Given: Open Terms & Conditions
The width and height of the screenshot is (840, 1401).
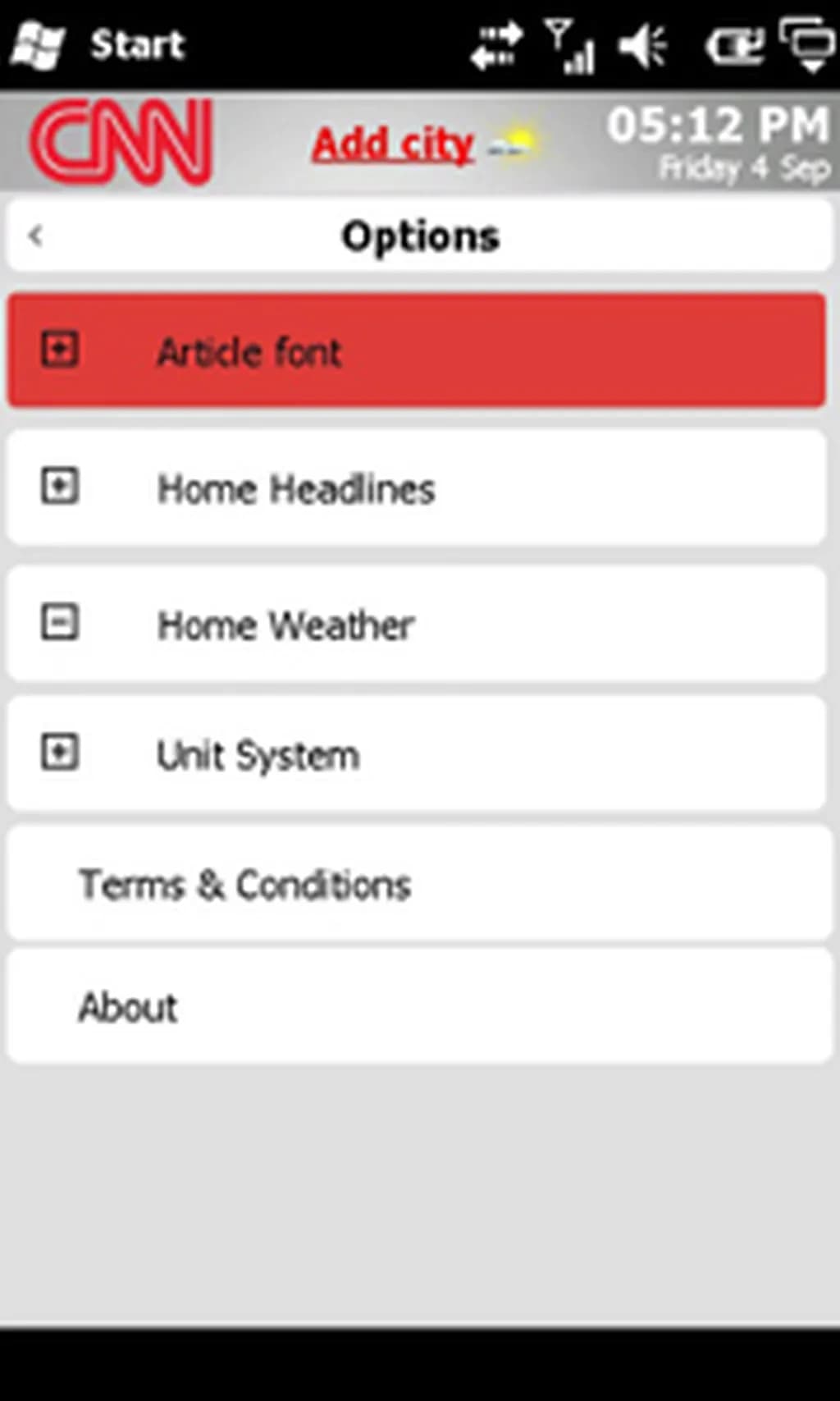Looking at the screenshot, I should point(244,885).
